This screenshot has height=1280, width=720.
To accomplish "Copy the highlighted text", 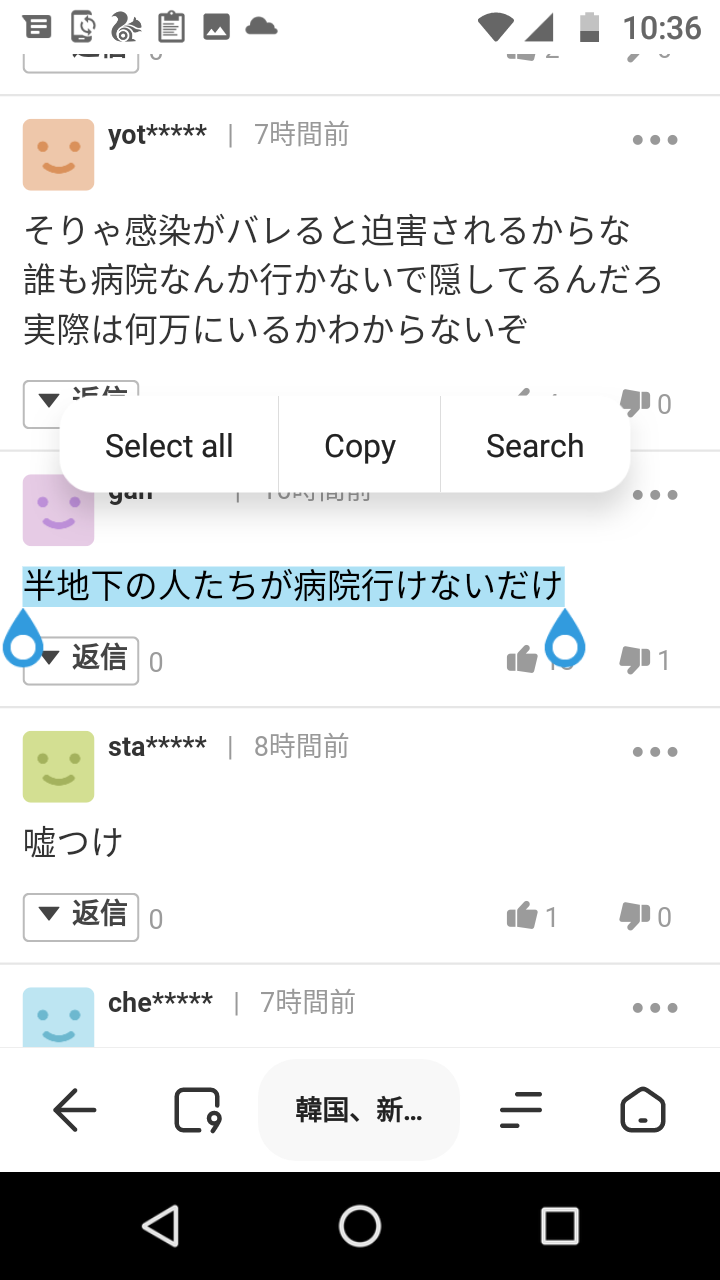I will pyautogui.click(x=360, y=446).
